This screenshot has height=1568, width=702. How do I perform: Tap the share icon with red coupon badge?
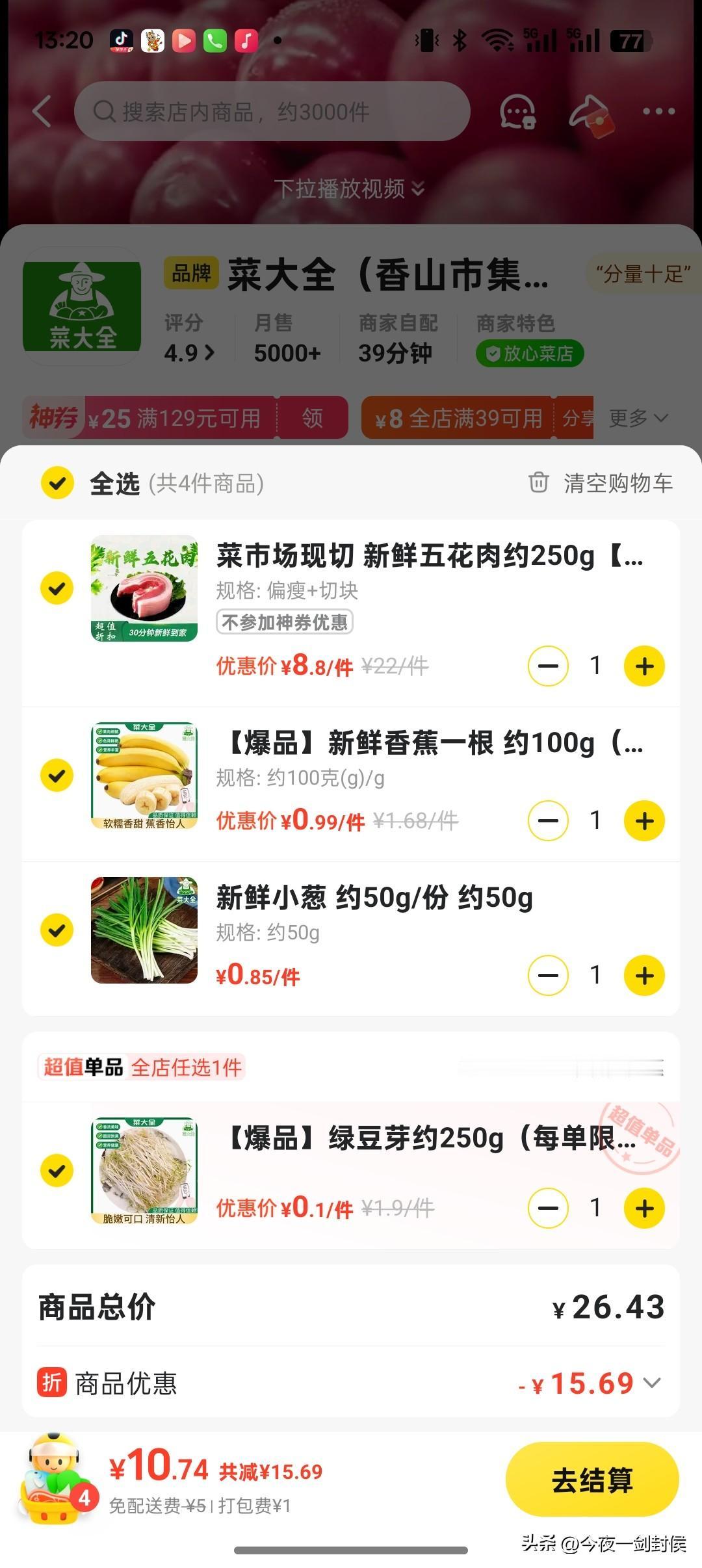coord(589,112)
